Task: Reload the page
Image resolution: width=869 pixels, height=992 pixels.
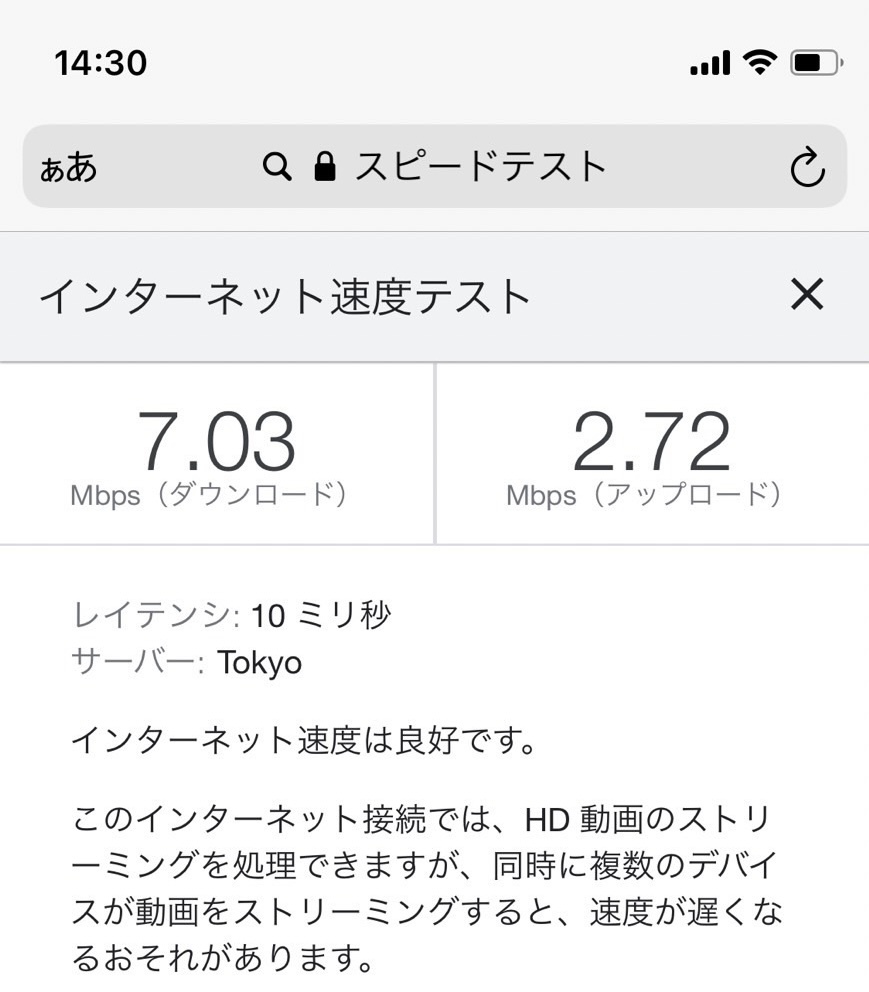Action: [806, 168]
